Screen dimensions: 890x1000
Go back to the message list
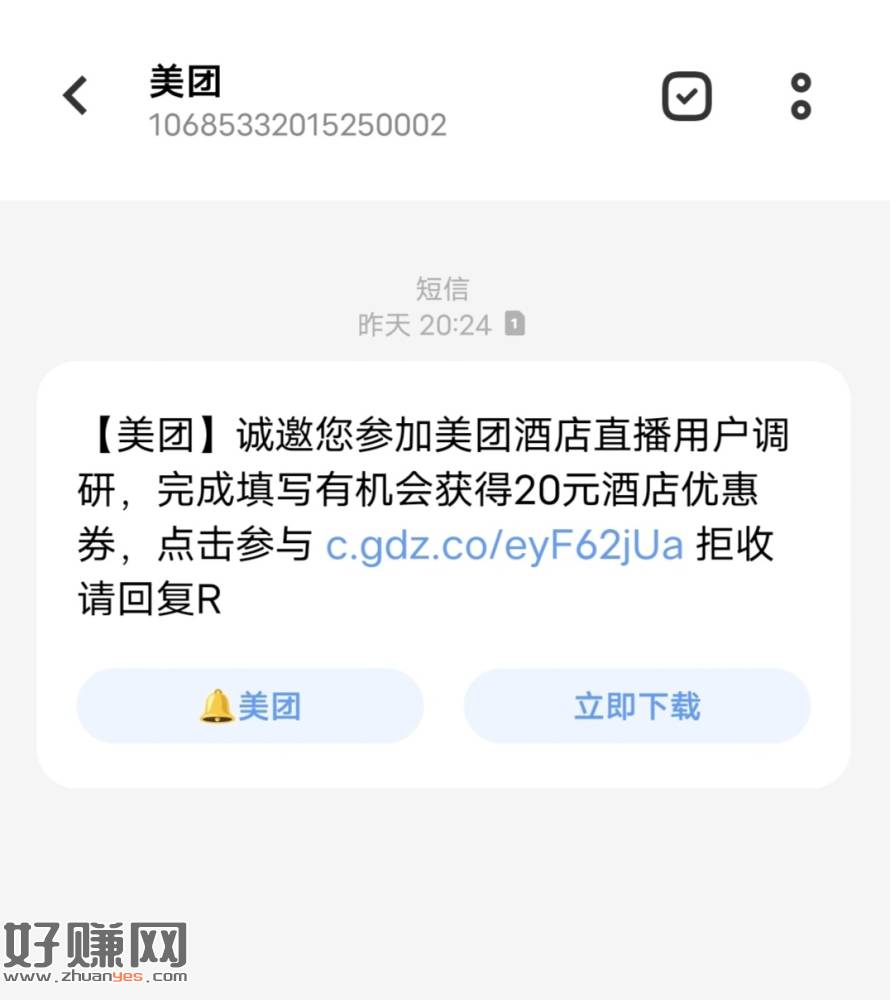(x=75, y=97)
